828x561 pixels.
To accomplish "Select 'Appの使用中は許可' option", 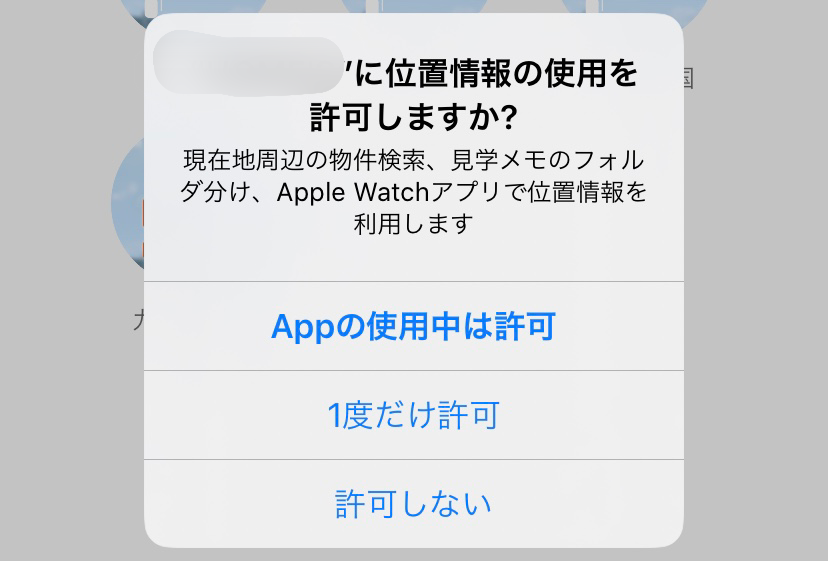I will point(413,326).
